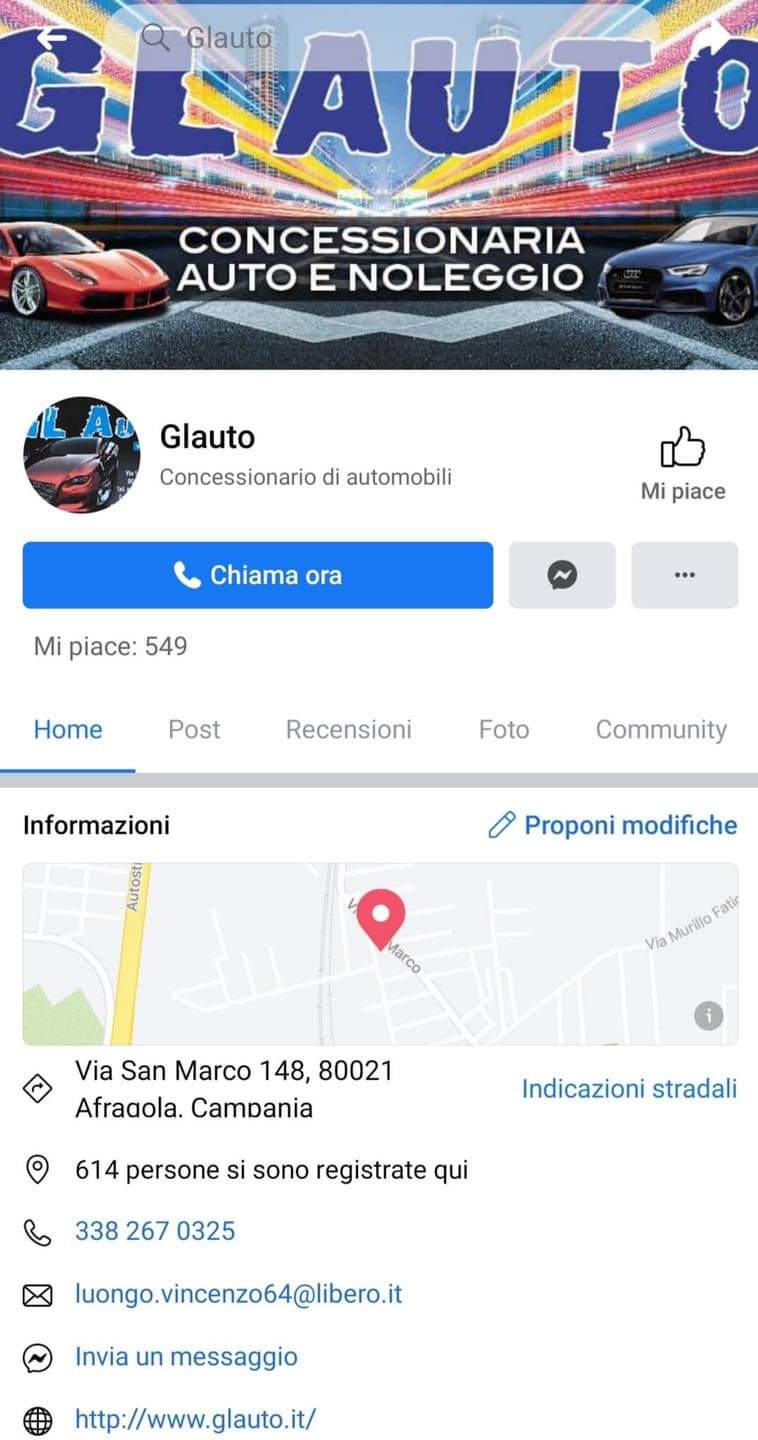Open the Glauto search field
This screenshot has width=758, height=1440.
pos(380,38)
